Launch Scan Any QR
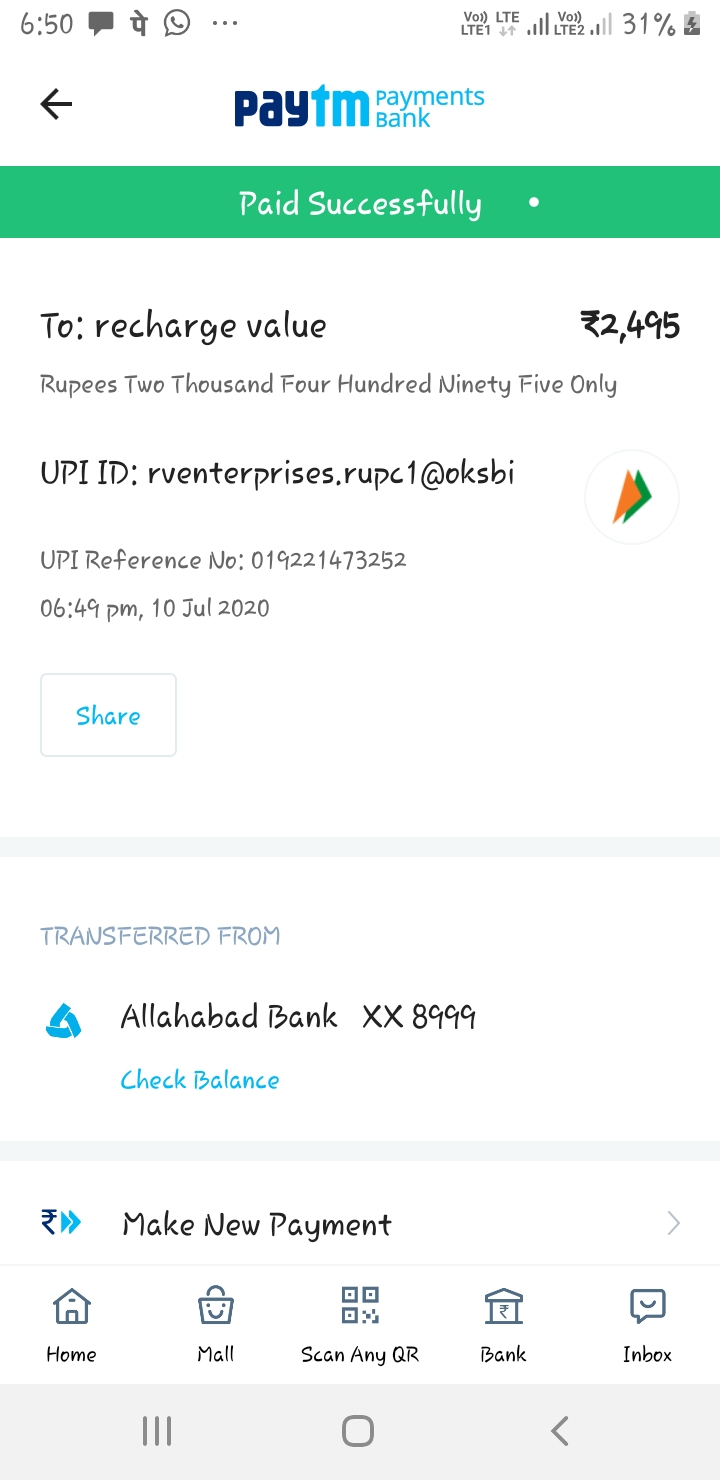The image size is (720, 1480). 360,1324
